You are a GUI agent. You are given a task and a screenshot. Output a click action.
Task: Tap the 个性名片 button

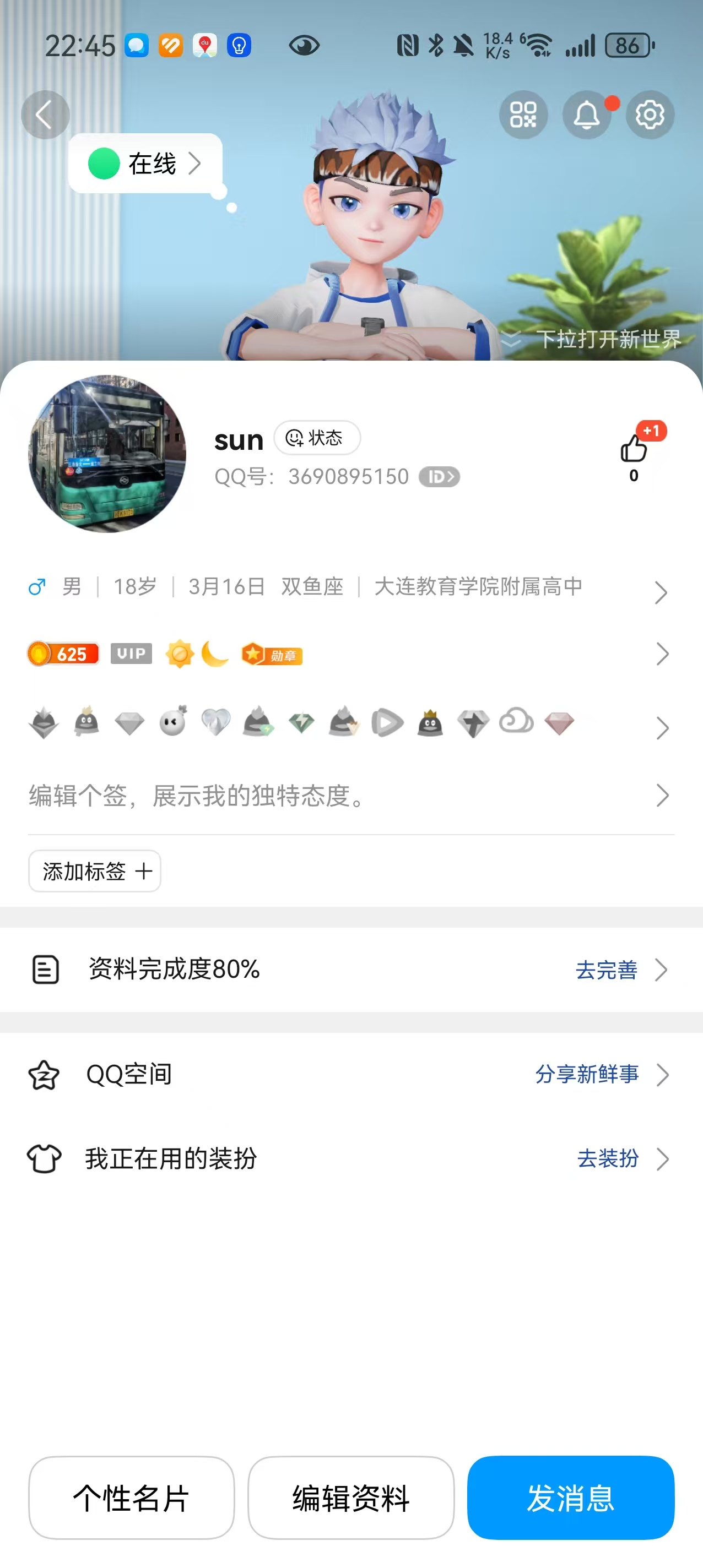point(132,1498)
